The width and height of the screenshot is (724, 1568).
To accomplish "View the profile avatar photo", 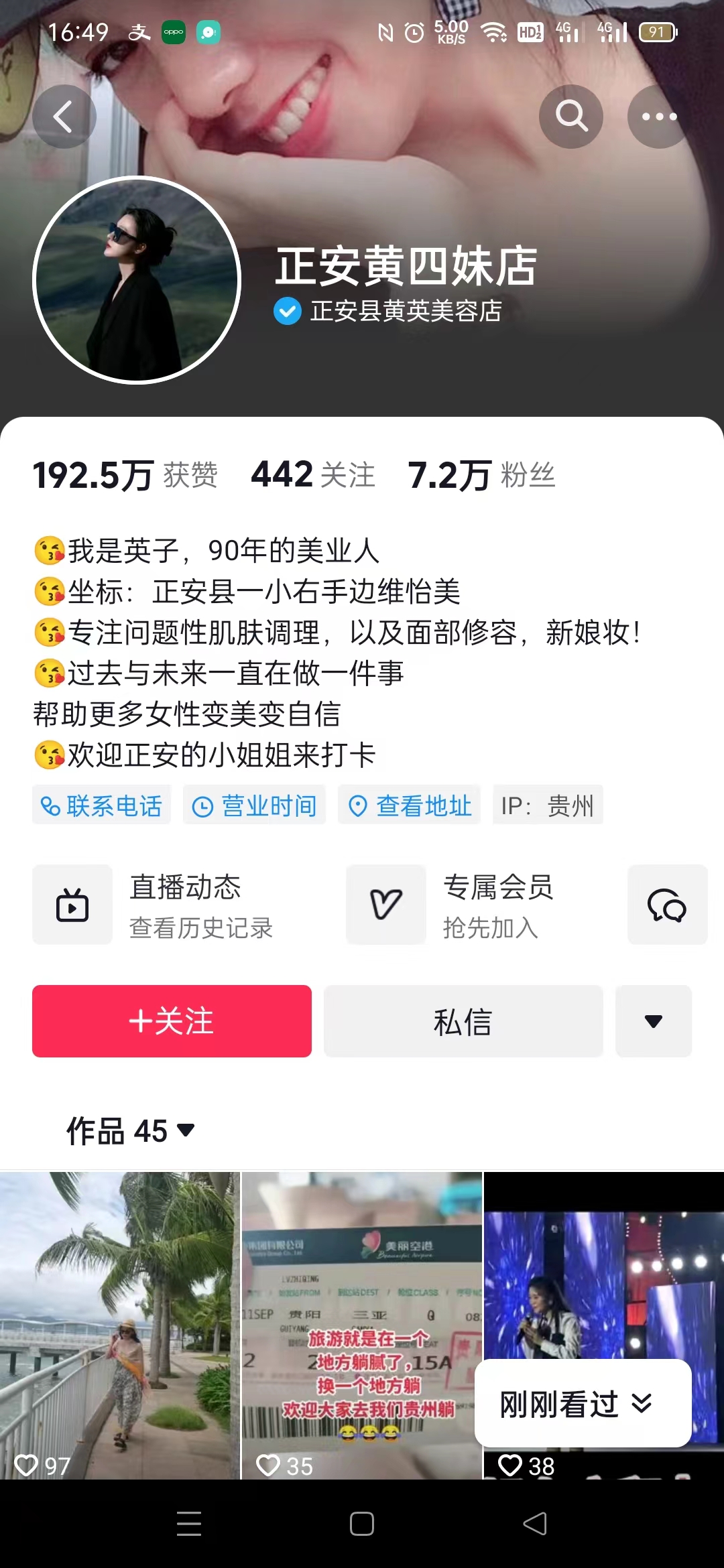I will pos(137,280).
